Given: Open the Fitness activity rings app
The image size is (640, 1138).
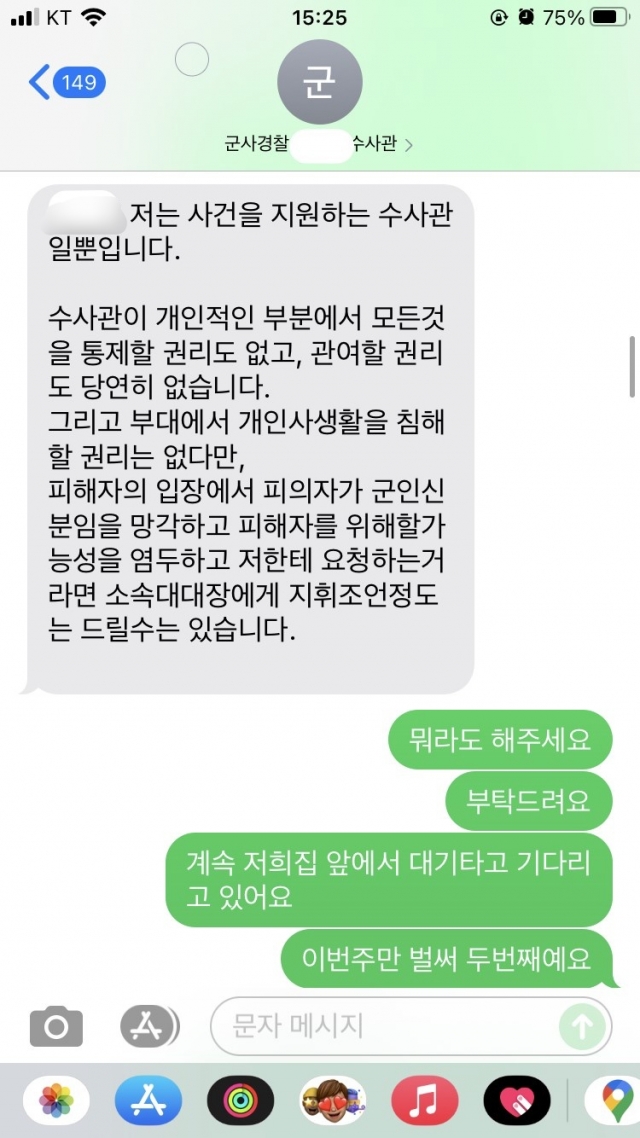Looking at the screenshot, I should click(x=240, y=1101).
